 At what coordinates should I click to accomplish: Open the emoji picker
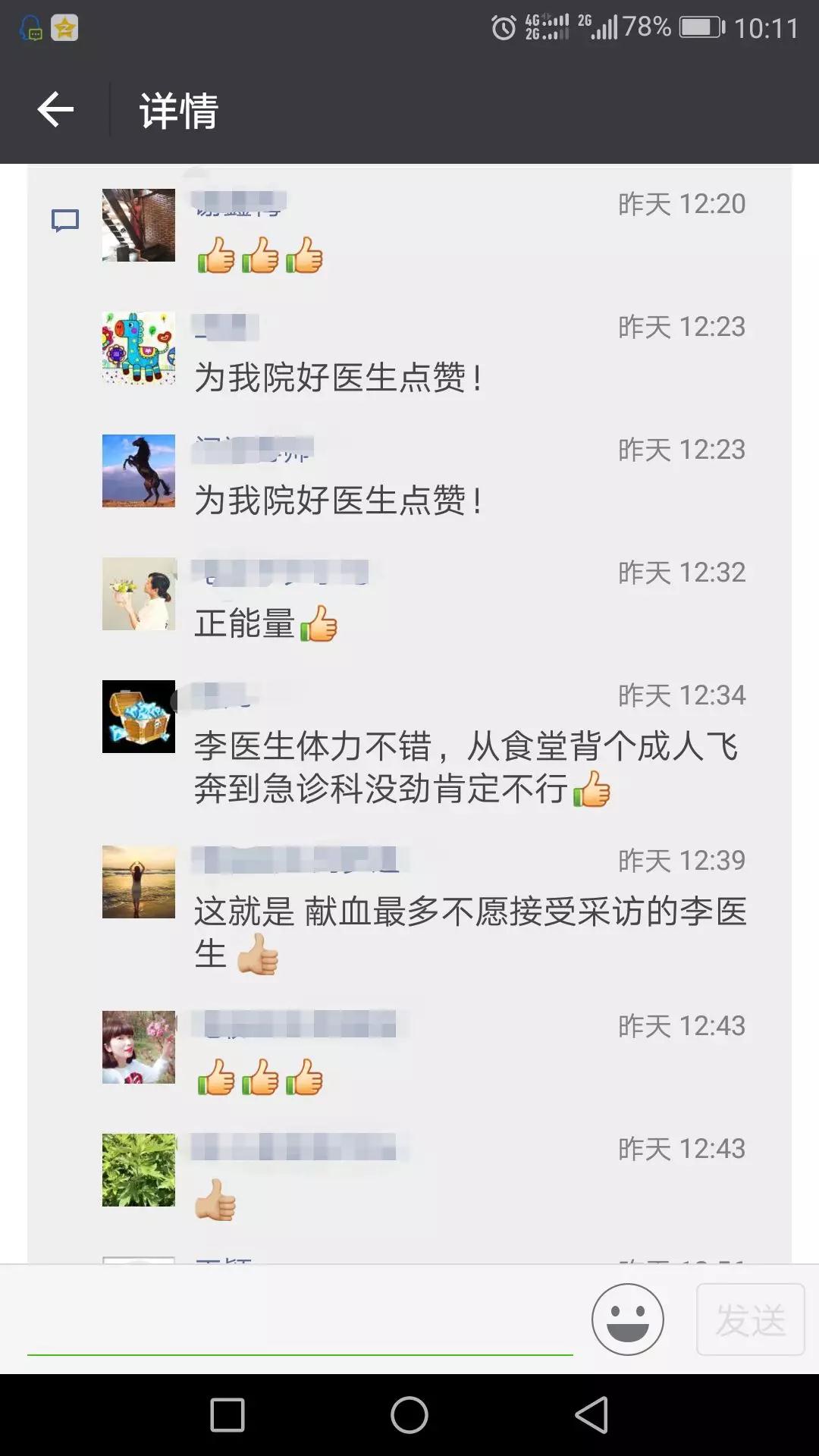[627, 1319]
